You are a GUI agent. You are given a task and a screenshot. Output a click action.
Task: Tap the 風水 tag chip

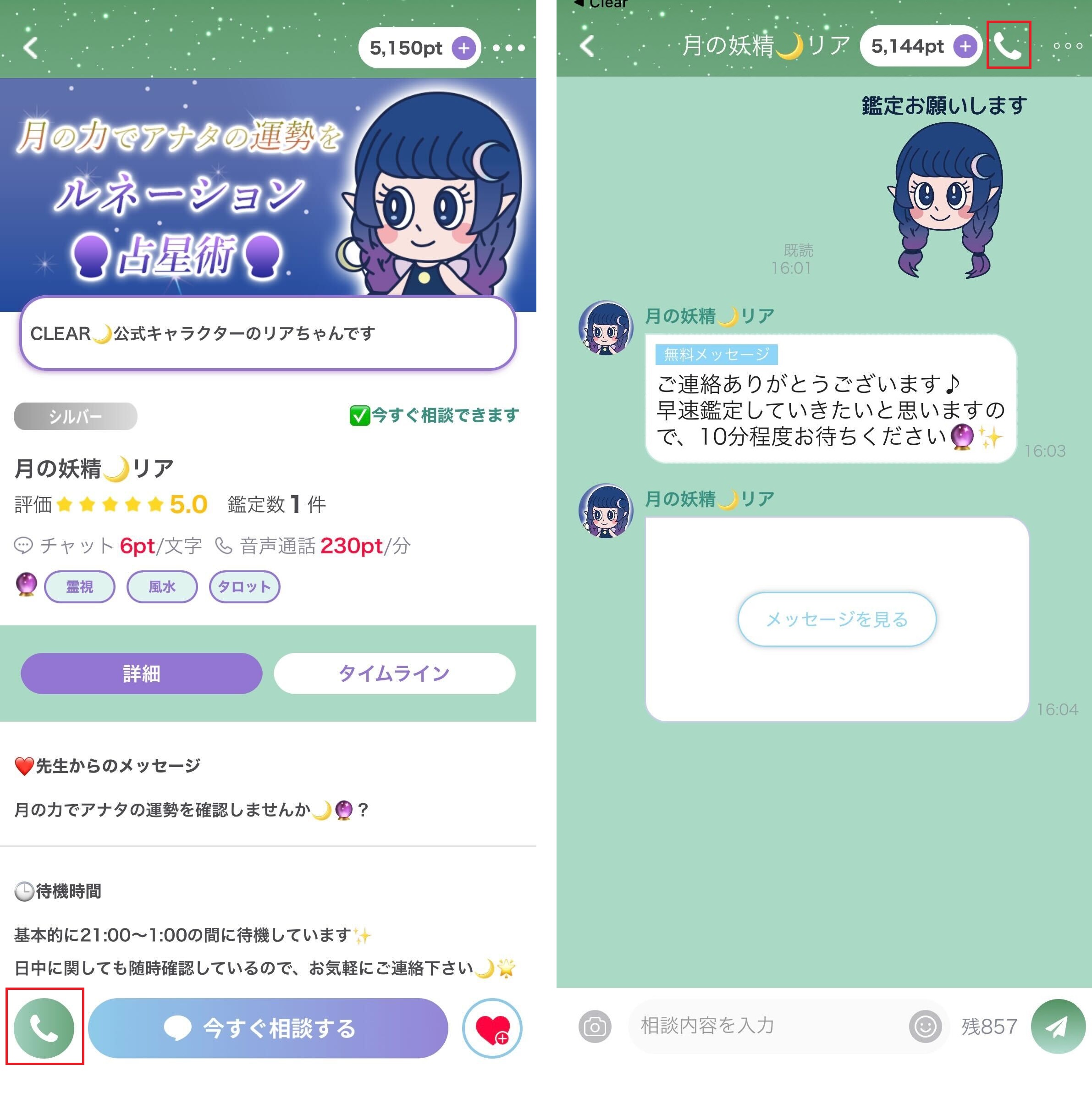162,587
